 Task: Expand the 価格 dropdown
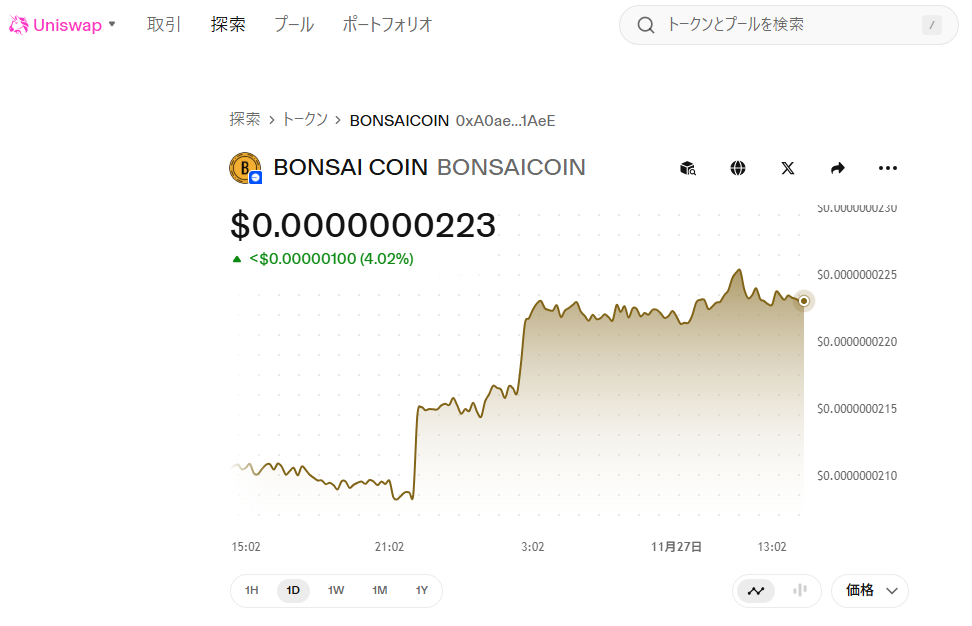[x=870, y=590]
